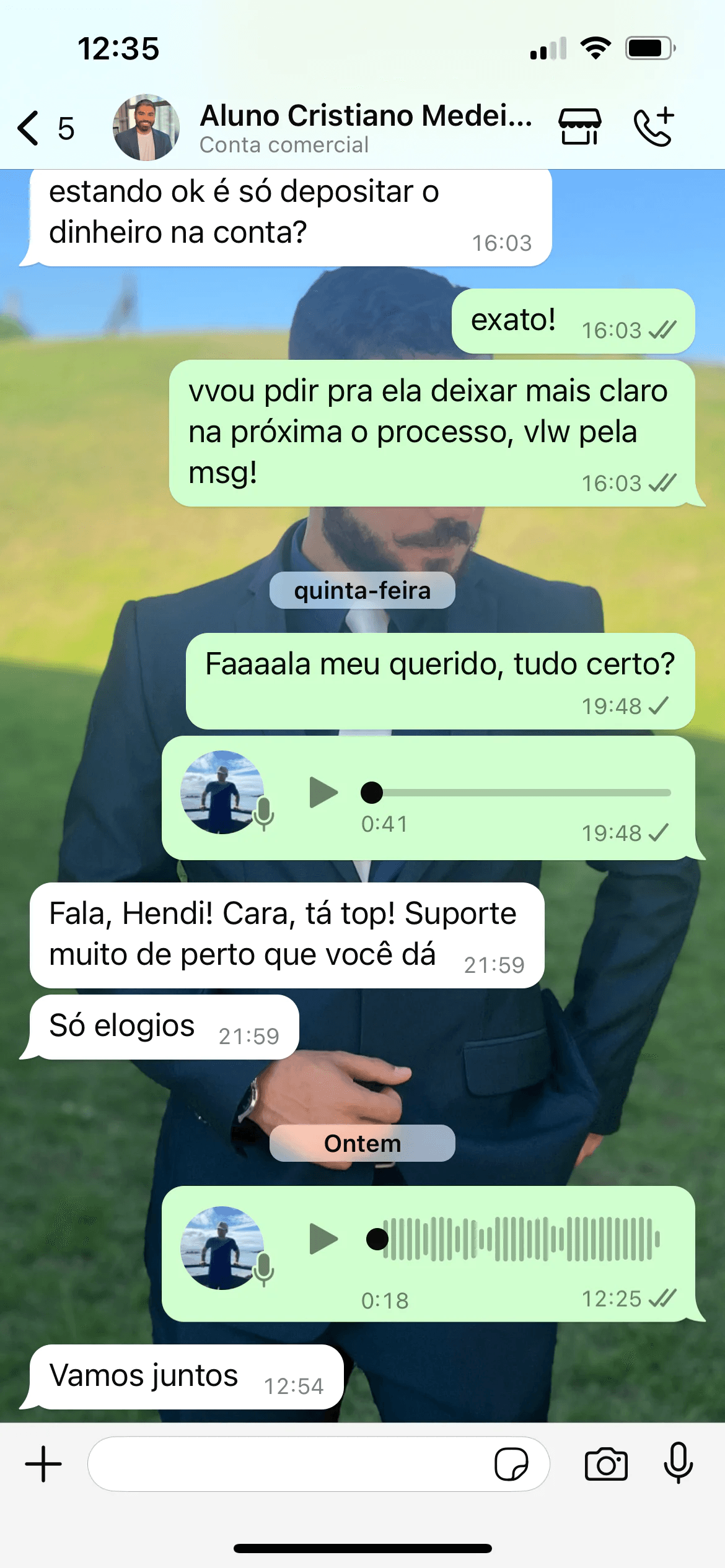
Task: Play the 0:41 voice message
Action: 323,792
